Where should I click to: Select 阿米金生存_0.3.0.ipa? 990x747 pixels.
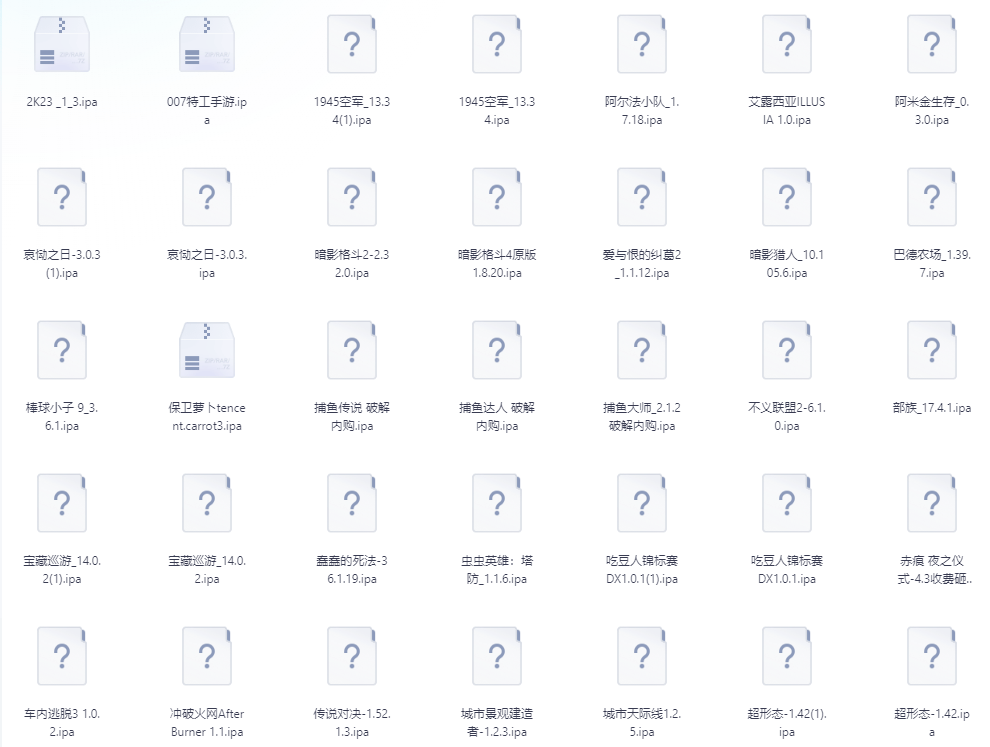[932, 45]
